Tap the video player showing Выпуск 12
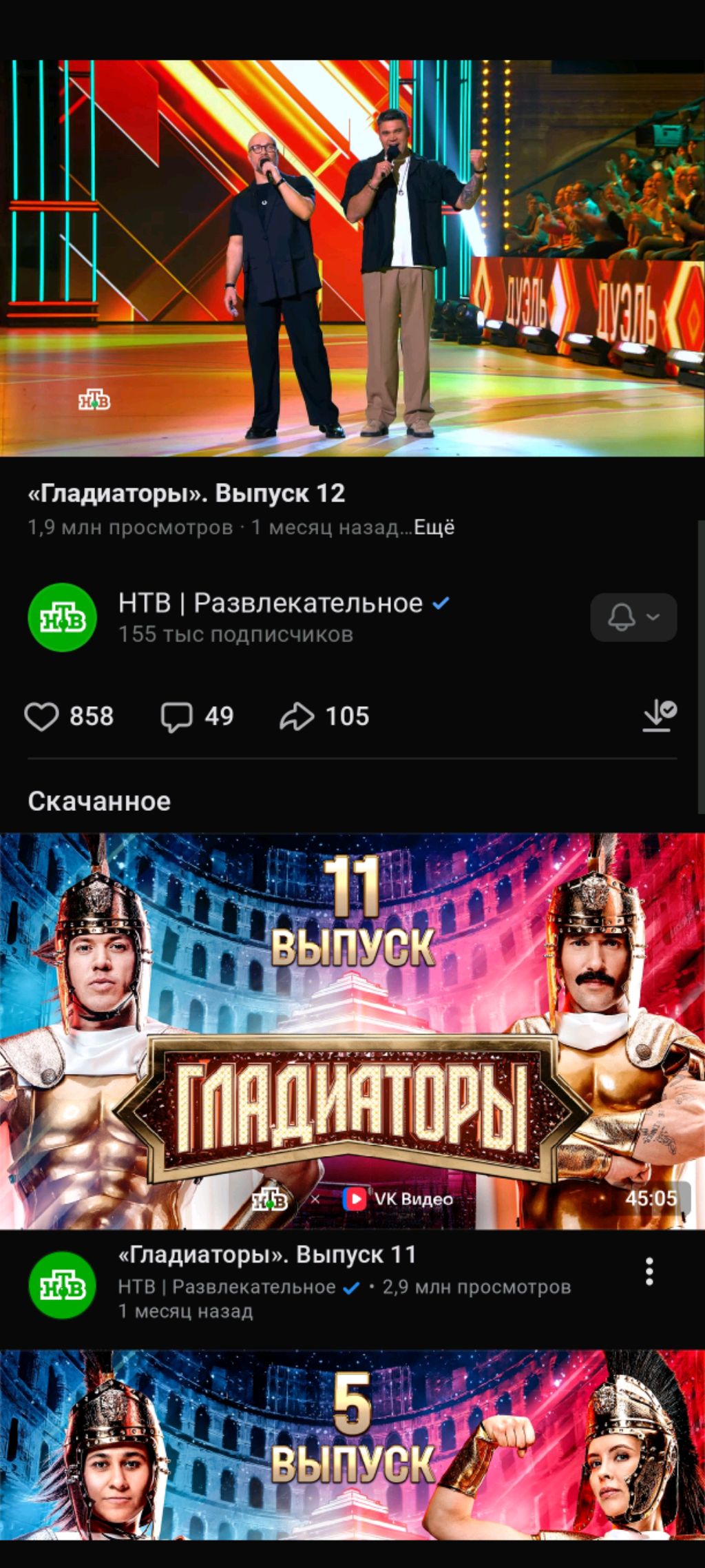 point(352,258)
